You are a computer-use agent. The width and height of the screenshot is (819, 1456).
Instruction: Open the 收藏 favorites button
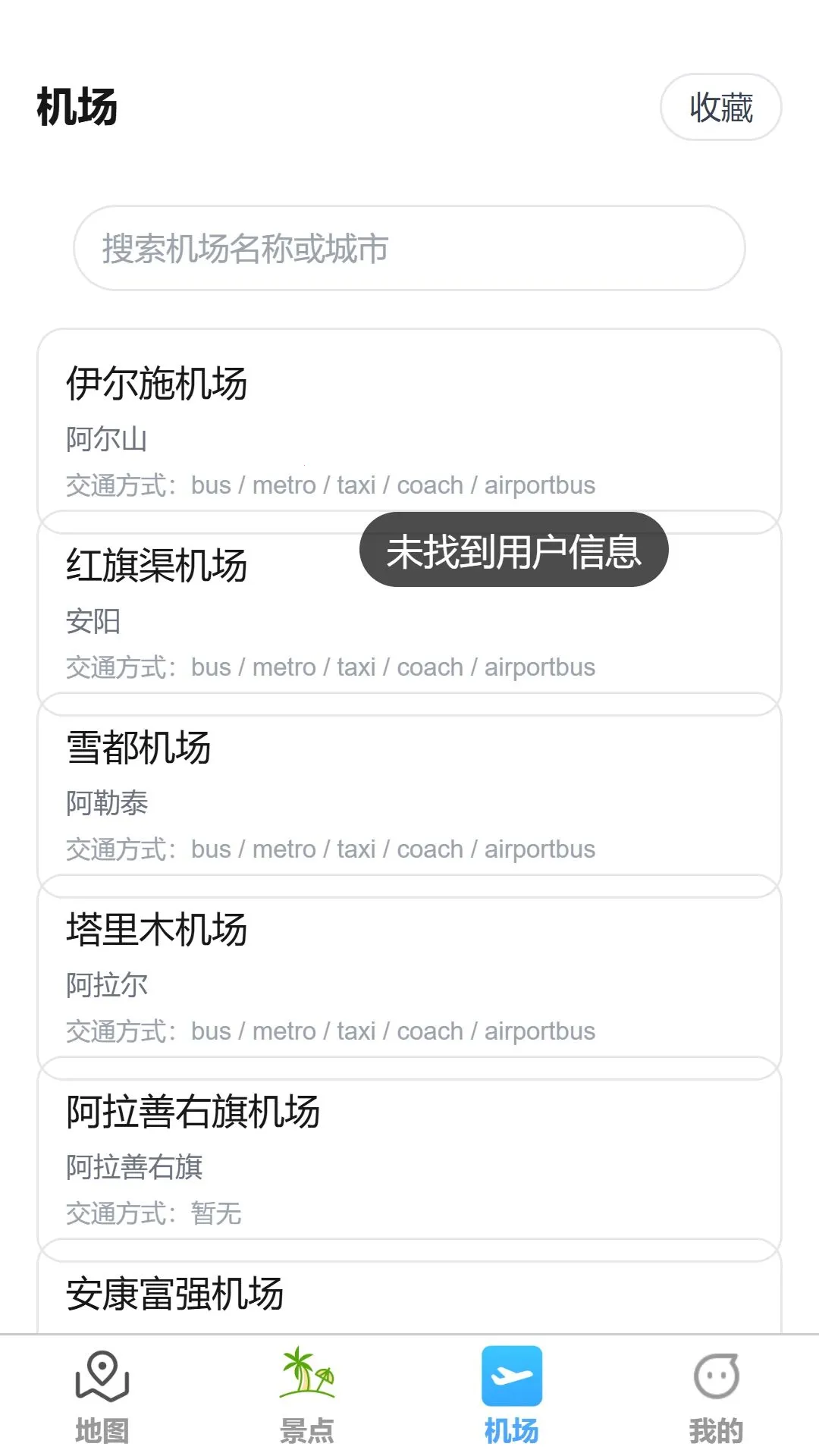point(720,107)
